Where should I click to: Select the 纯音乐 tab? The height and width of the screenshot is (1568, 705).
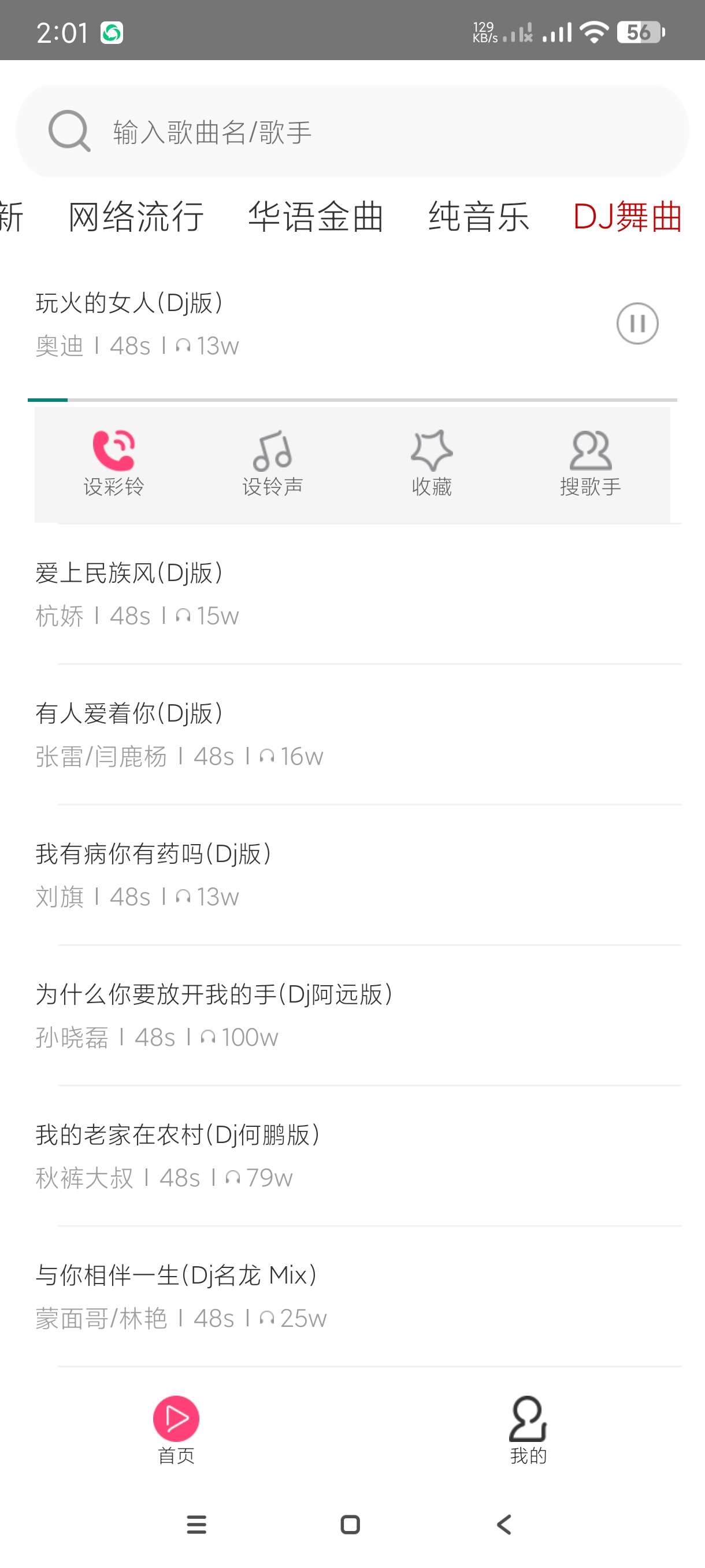click(x=478, y=217)
